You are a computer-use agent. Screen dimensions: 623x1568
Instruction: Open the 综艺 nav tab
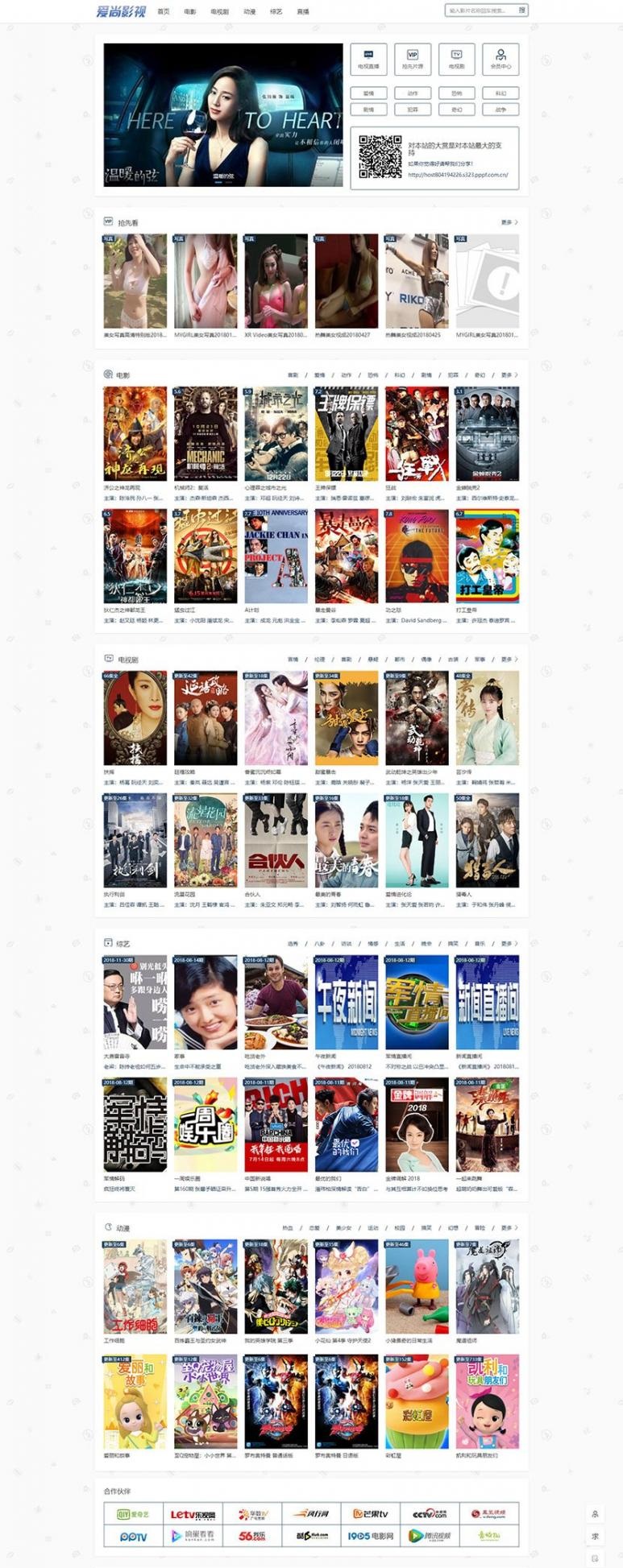pos(276,11)
